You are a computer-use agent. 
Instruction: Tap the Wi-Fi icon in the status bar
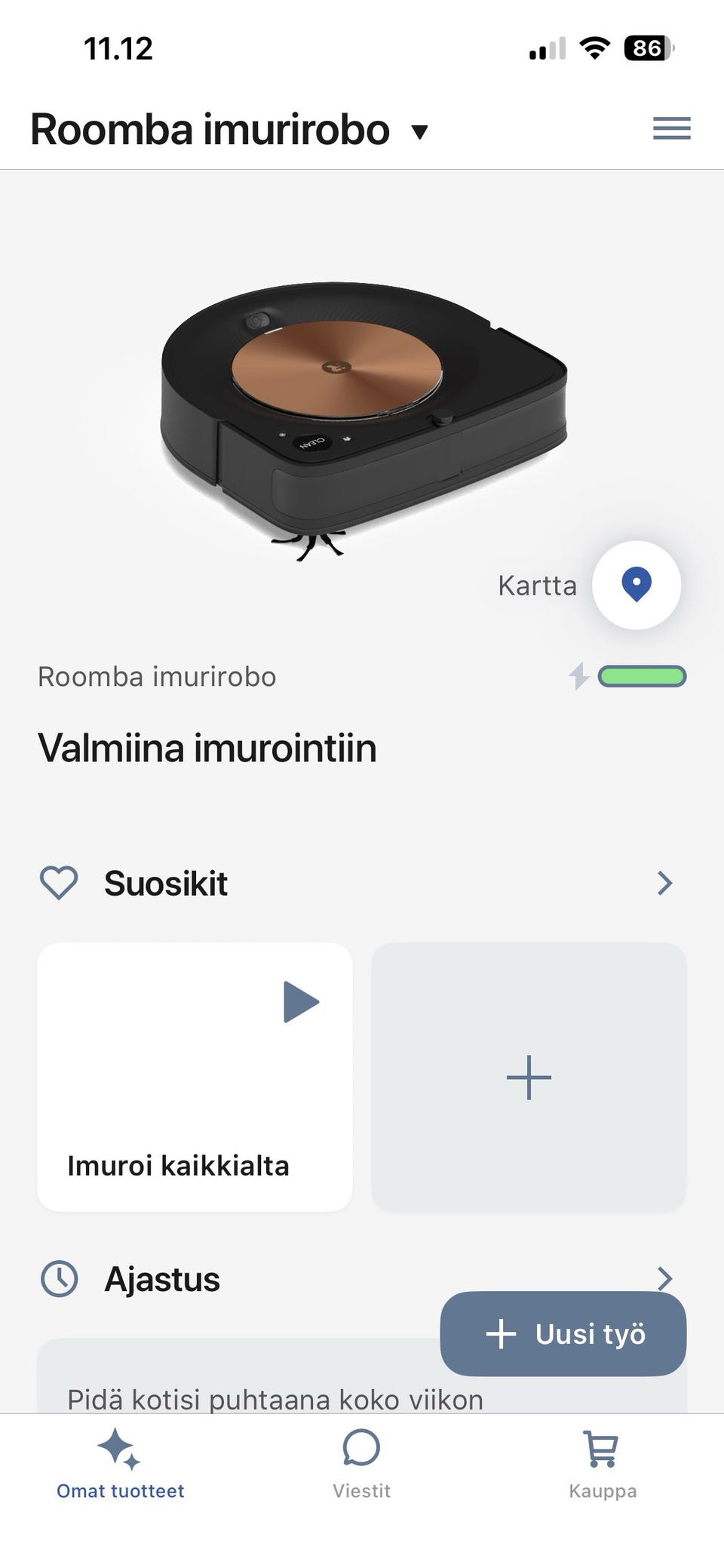pyautogui.click(x=595, y=48)
